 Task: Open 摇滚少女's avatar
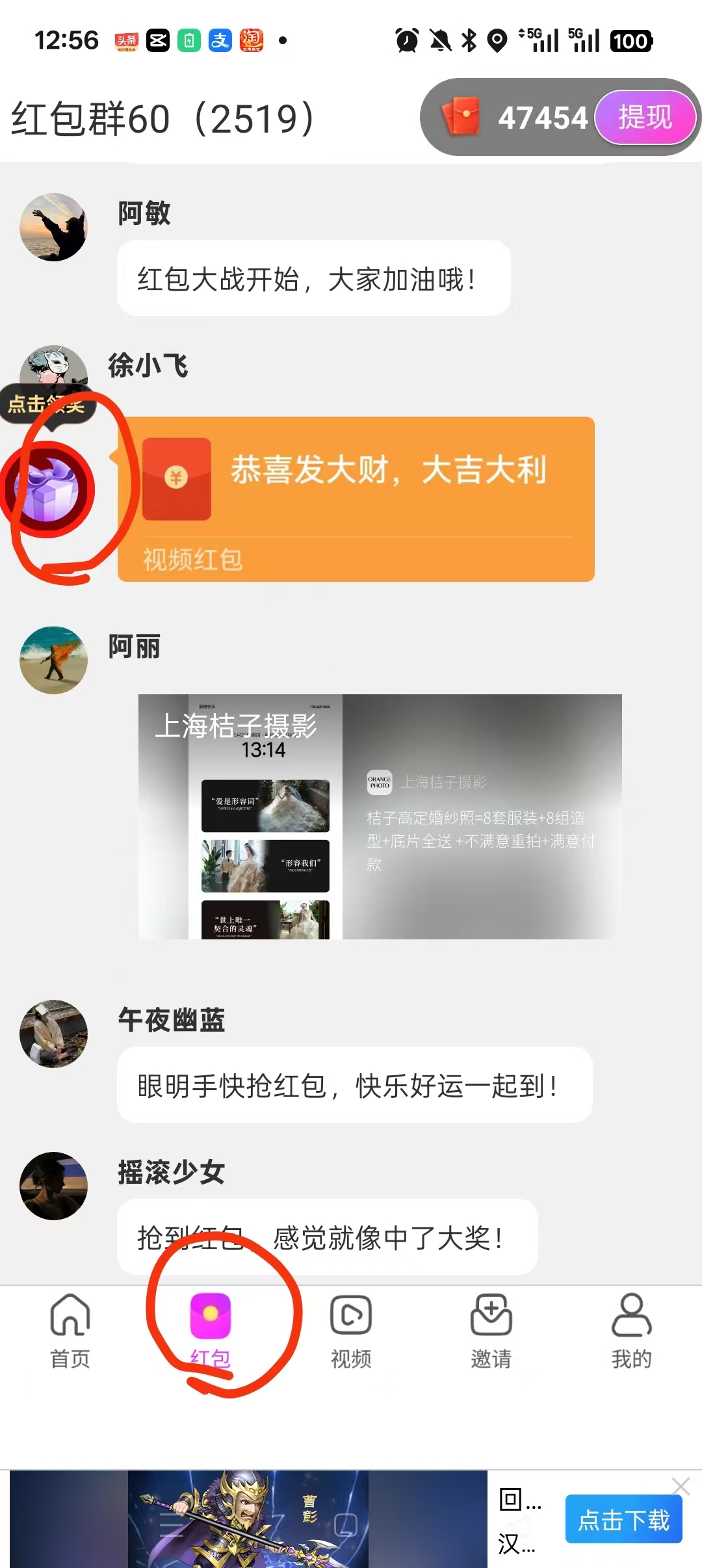53,1186
